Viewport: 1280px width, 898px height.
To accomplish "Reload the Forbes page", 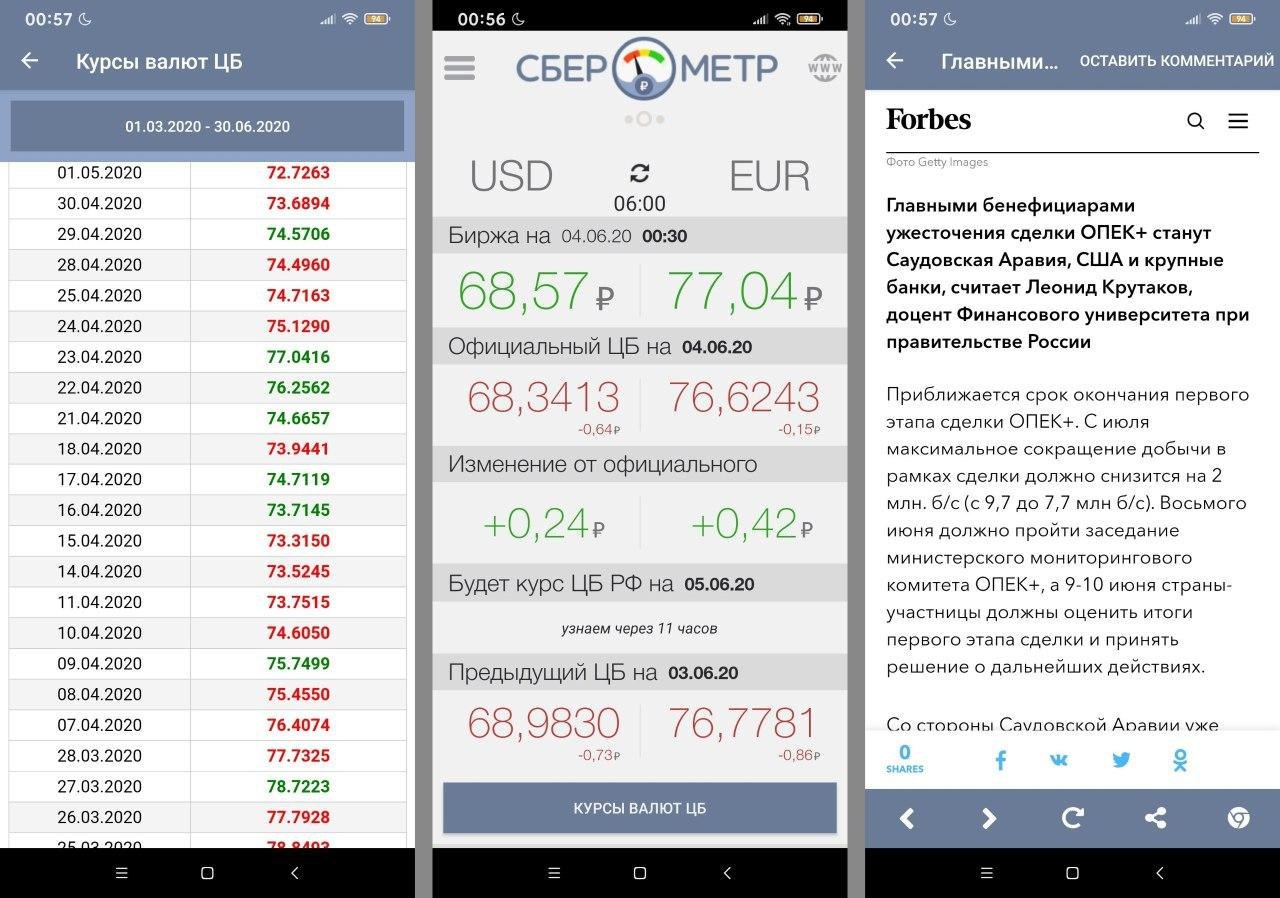I will click(1072, 818).
